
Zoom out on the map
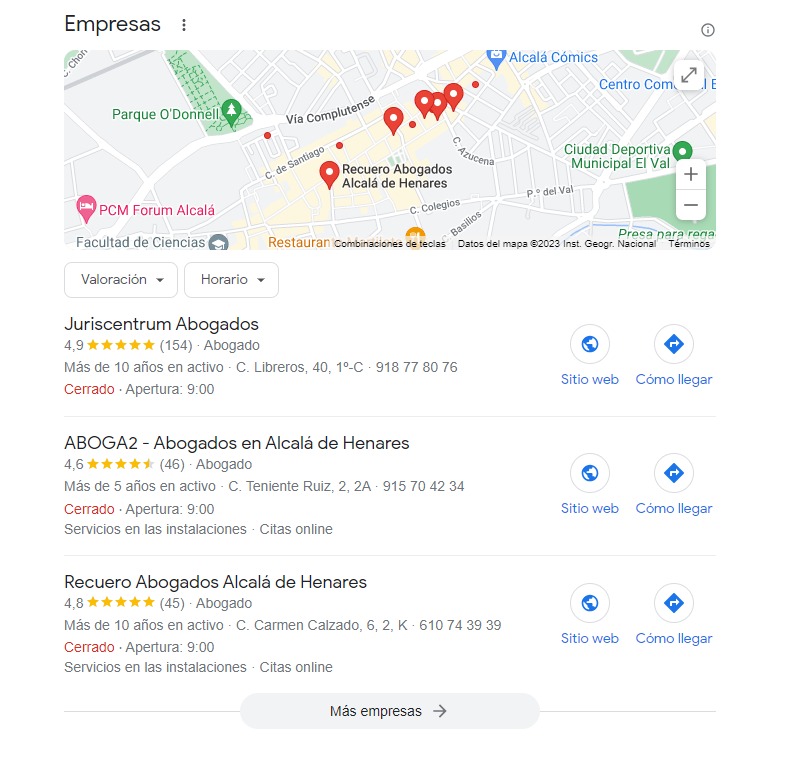690,206
